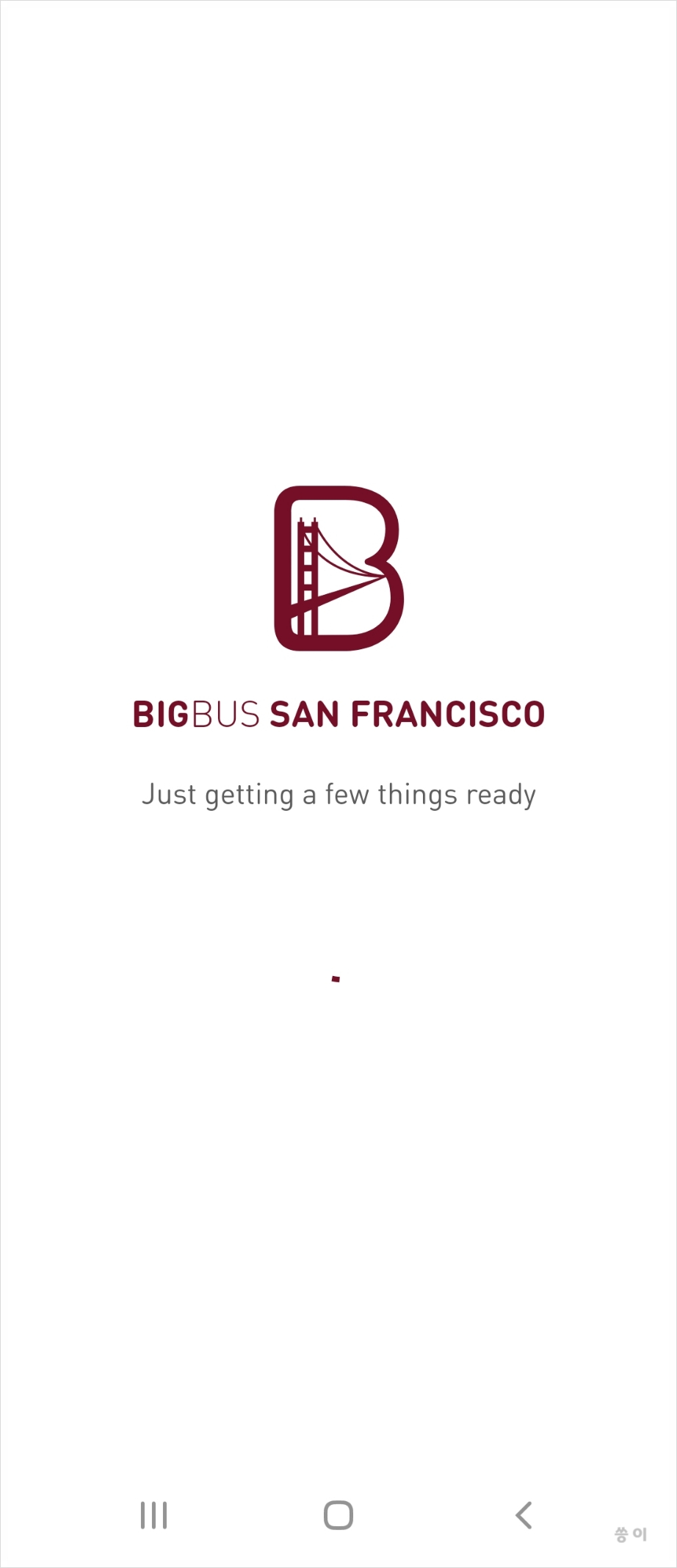Open the recent apps overview

[153, 1515]
